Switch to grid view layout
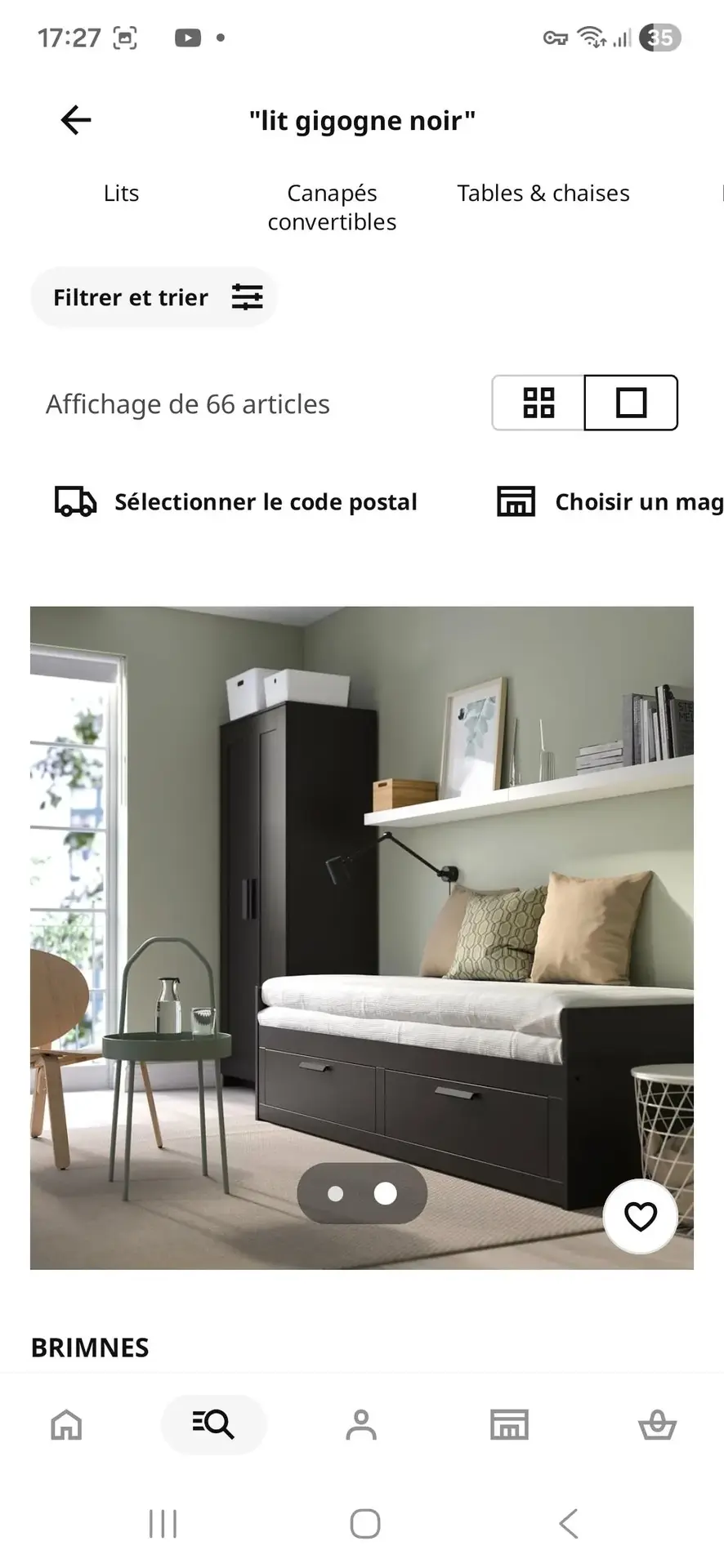The image size is (724, 1568). point(539,403)
